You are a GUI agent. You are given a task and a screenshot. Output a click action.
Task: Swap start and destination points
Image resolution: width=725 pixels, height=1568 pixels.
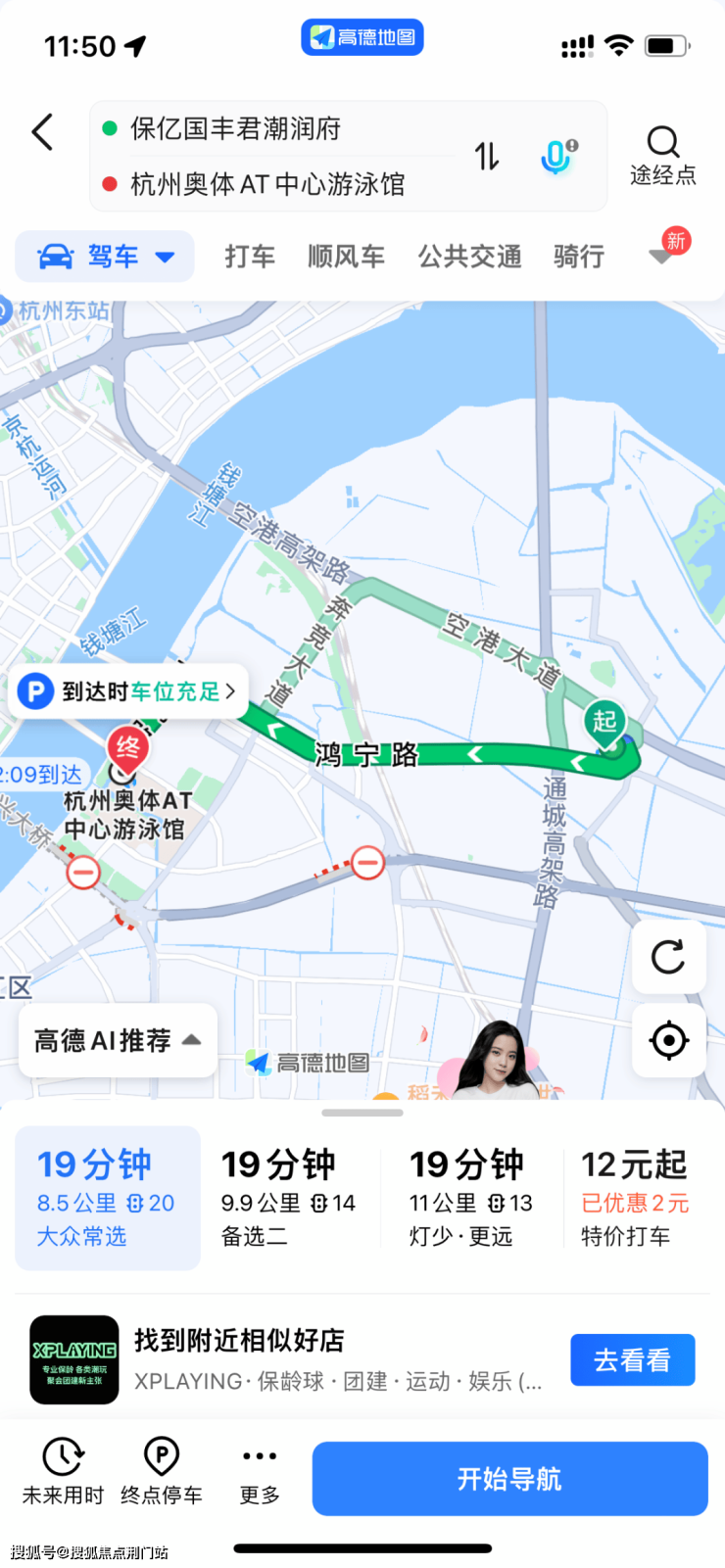487,156
